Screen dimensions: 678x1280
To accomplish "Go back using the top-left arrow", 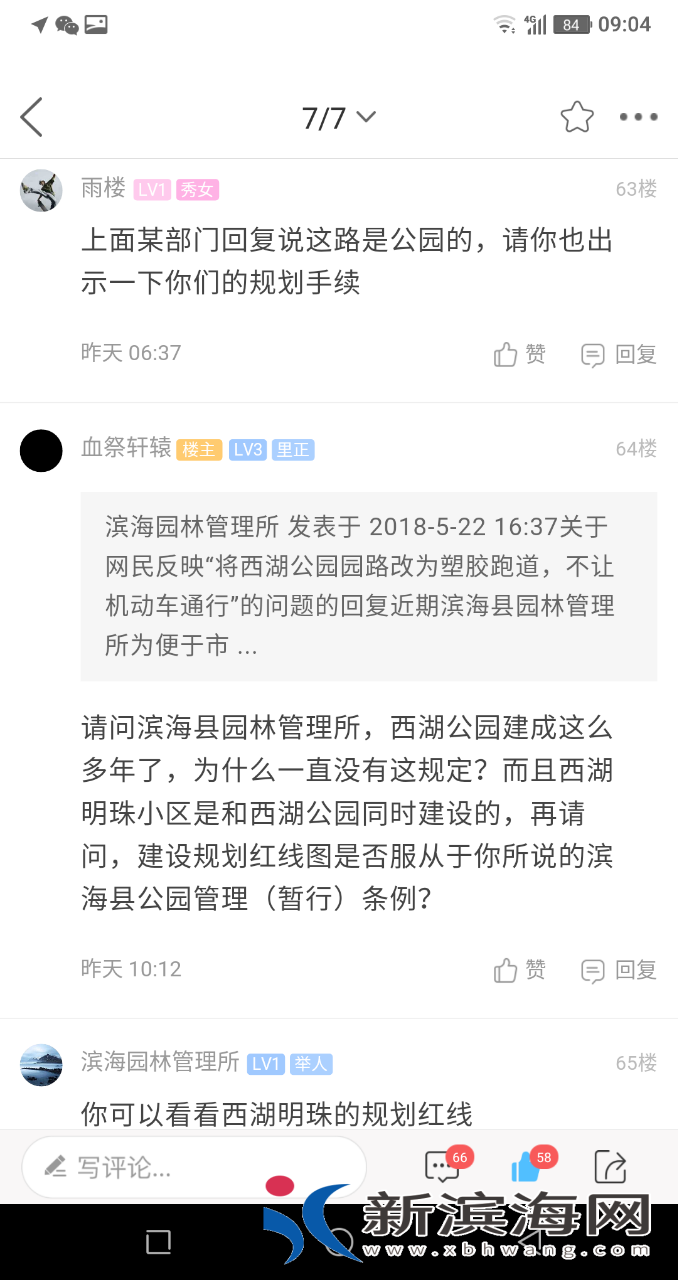I will coord(32,117).
